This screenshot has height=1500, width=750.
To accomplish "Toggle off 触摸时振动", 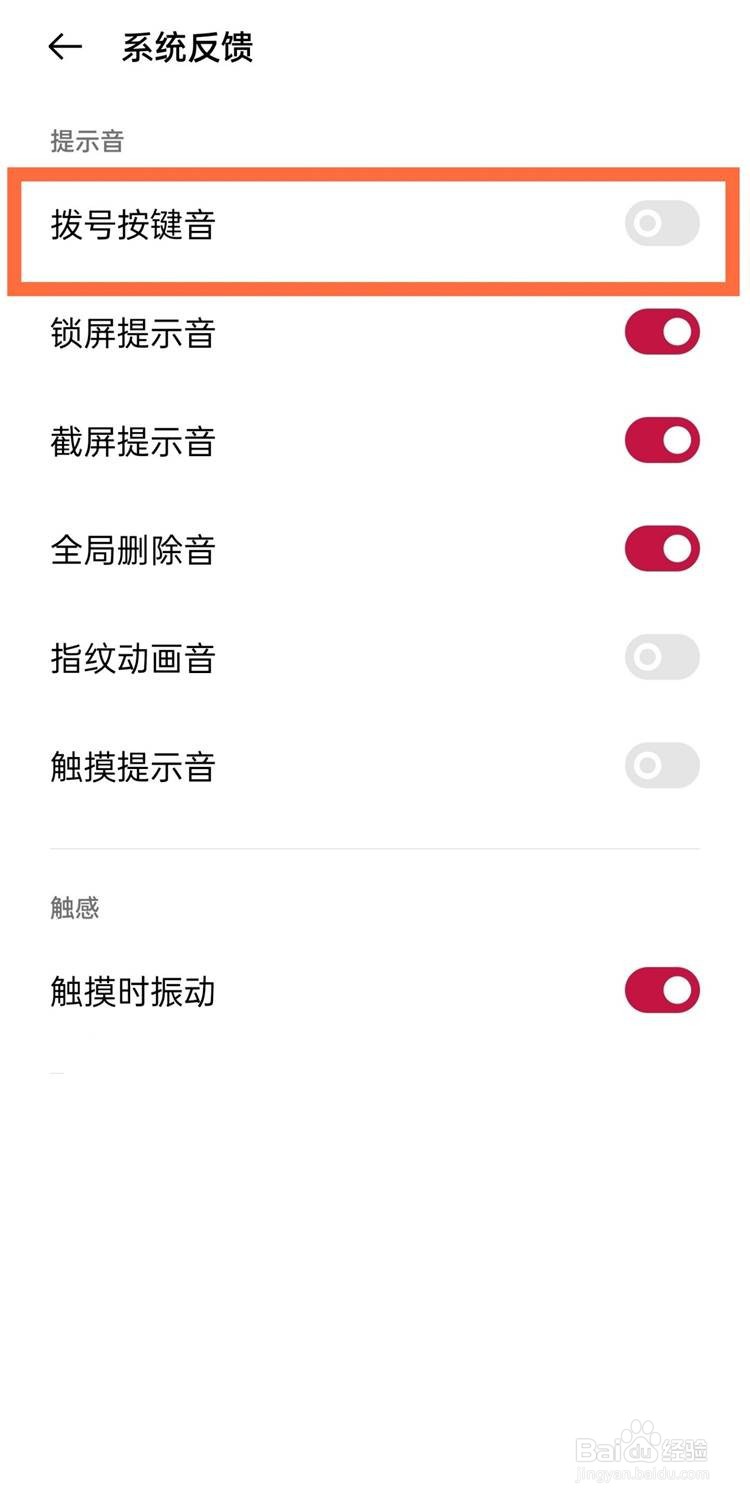I will point(661,990).
